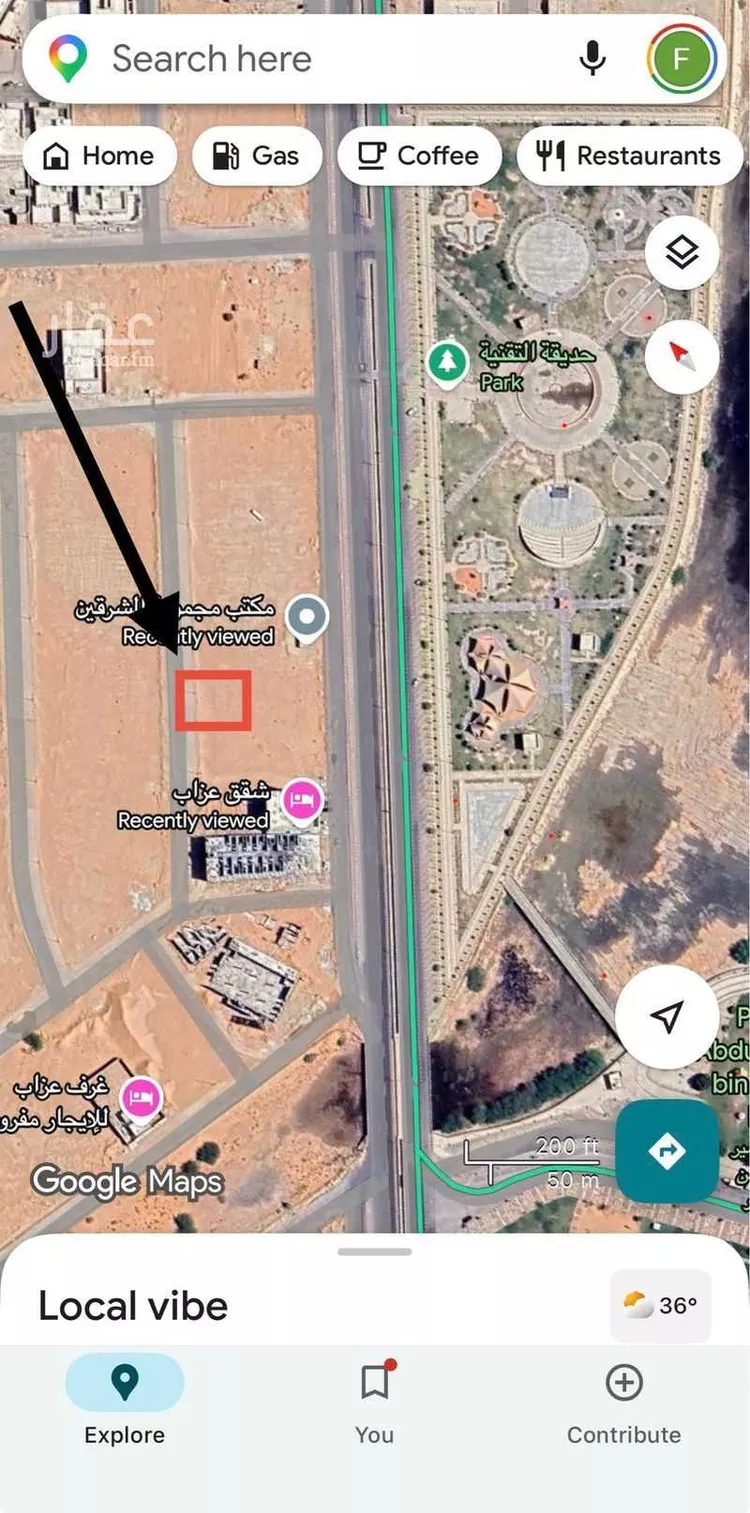Show Restaurants near you

630,155
